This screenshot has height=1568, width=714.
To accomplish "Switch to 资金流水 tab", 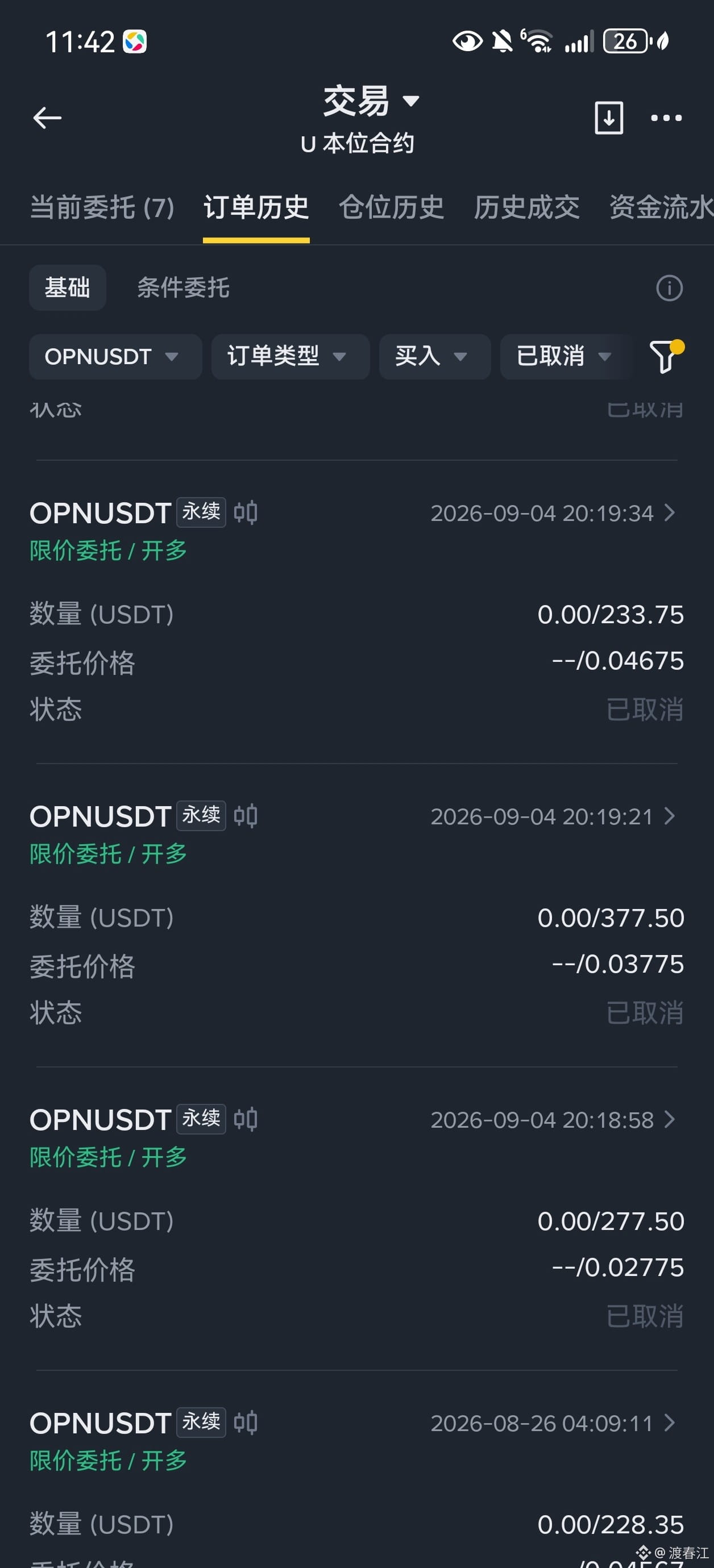I will (661, 207).
